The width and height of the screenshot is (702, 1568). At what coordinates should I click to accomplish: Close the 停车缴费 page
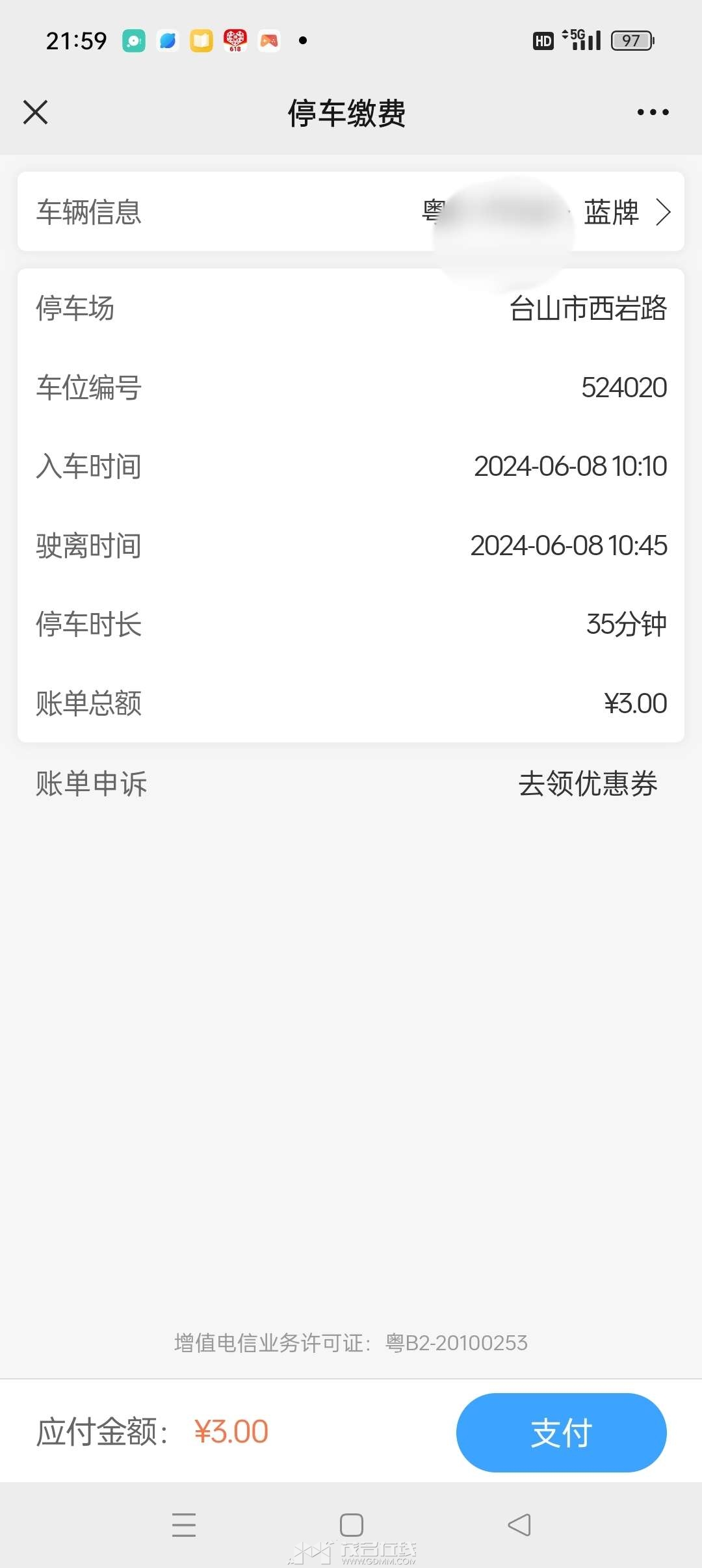[x=36, y=112]
